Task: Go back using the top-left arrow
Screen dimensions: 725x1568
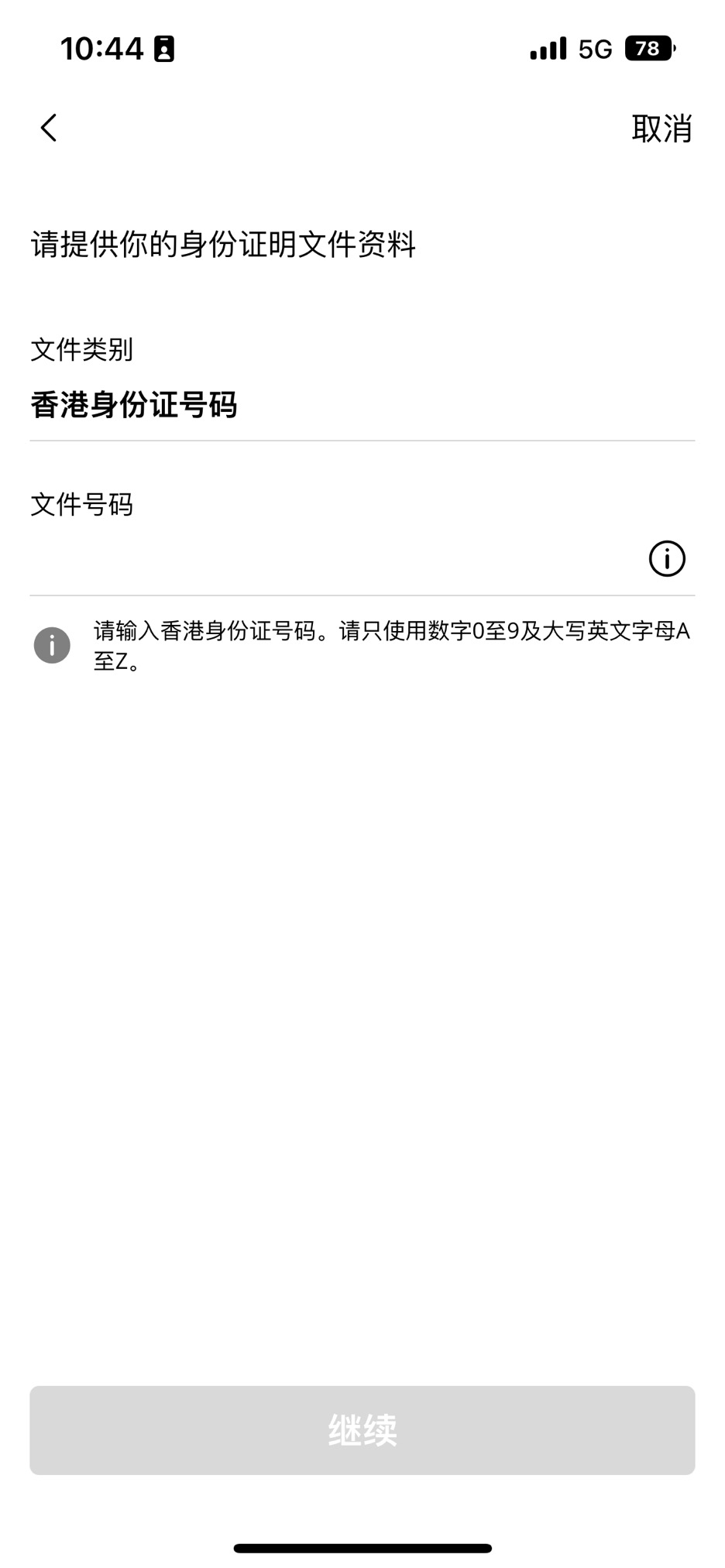Action: (49, 128)
